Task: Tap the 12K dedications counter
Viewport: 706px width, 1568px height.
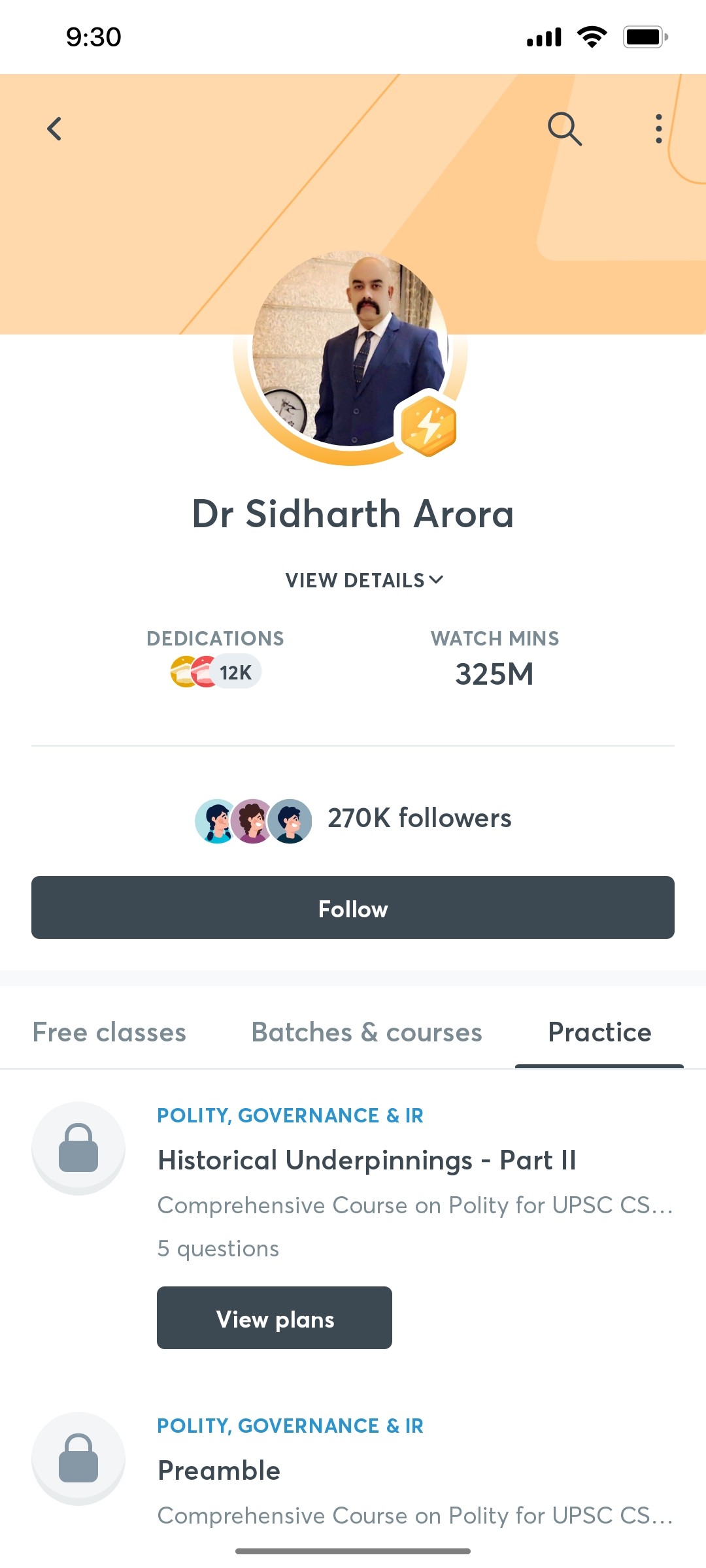Action: [x=234, y=671]
